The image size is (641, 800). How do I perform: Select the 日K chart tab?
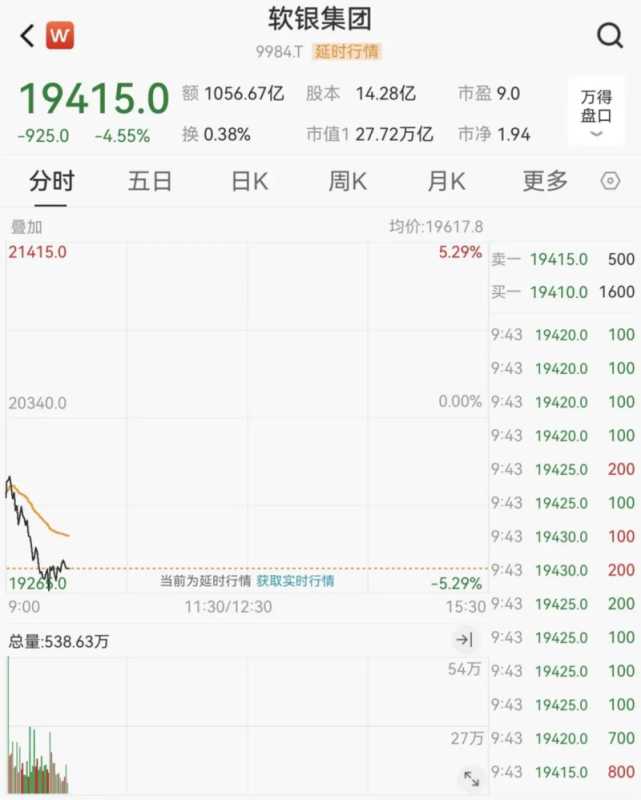(249, 181)
